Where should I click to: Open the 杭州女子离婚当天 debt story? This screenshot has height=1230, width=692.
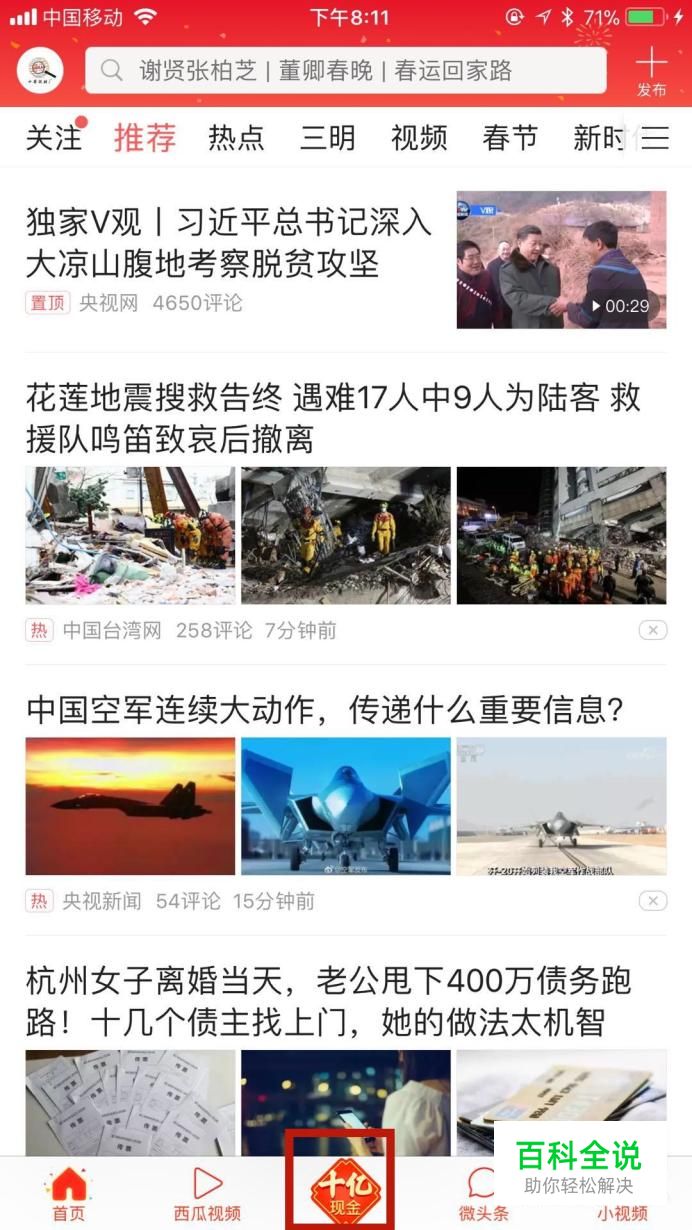329,1001
